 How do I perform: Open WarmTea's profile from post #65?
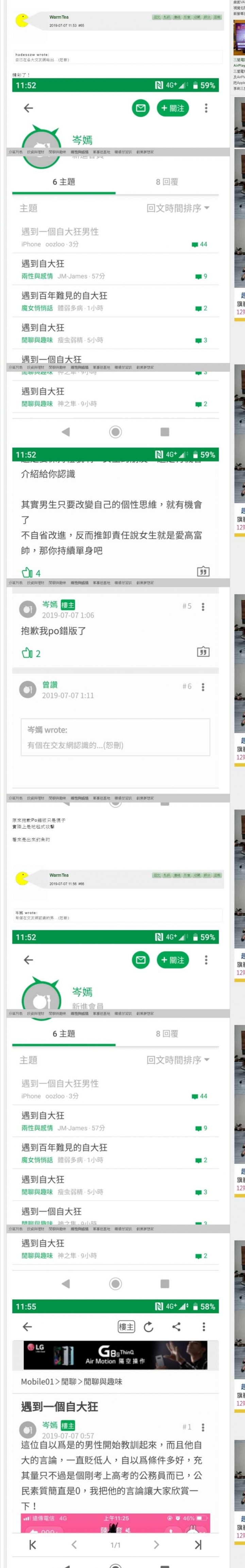tap(59, 17)
